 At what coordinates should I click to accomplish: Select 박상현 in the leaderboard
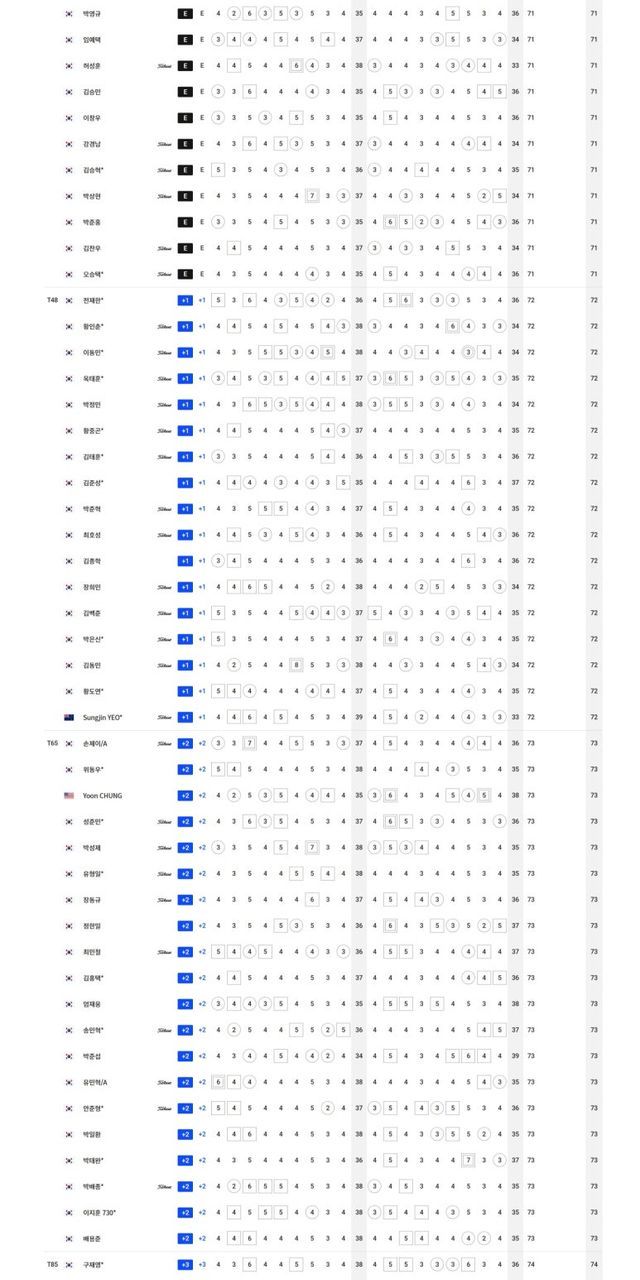[92, 196]
